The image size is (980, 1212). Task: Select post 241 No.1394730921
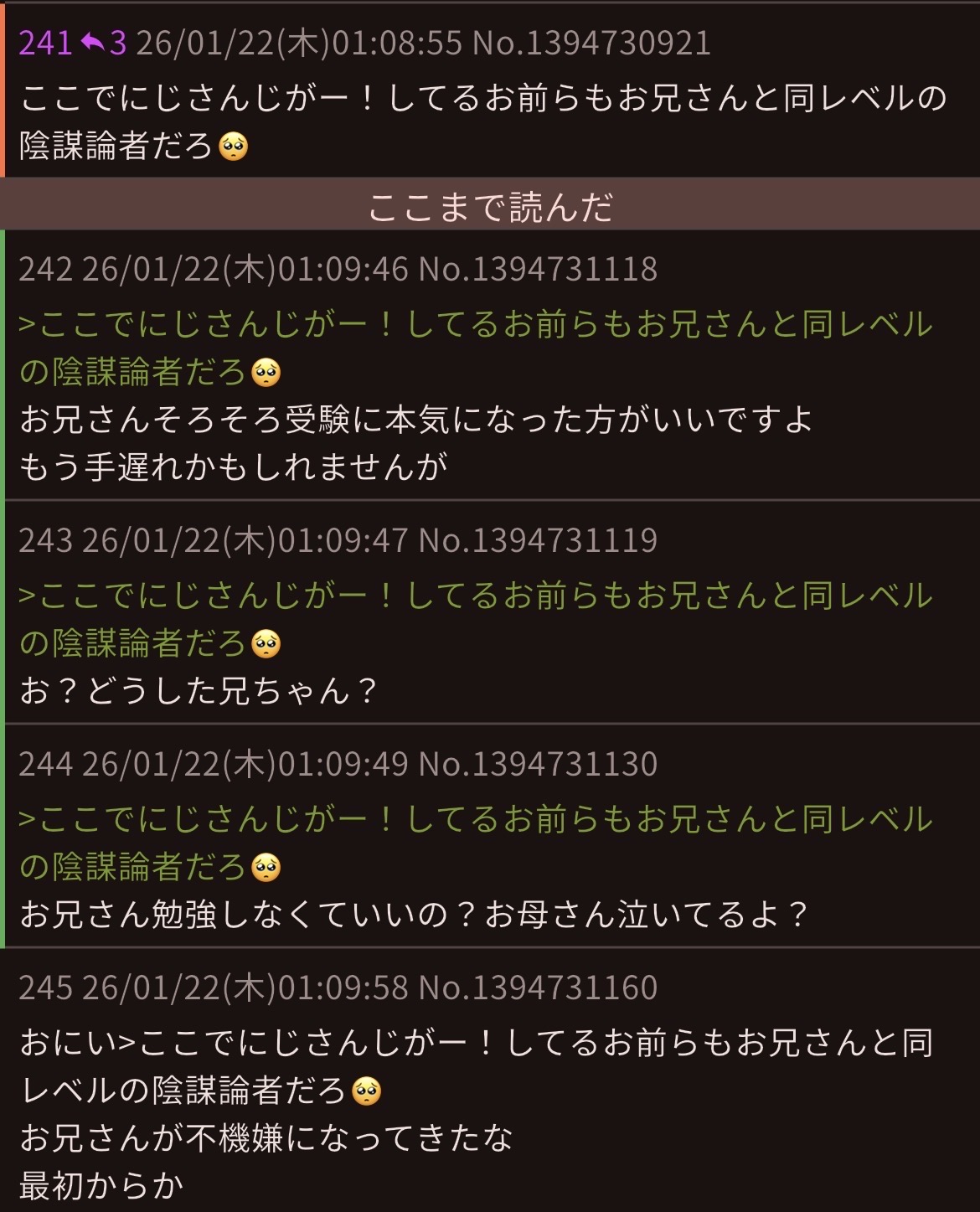click(591, 43)
